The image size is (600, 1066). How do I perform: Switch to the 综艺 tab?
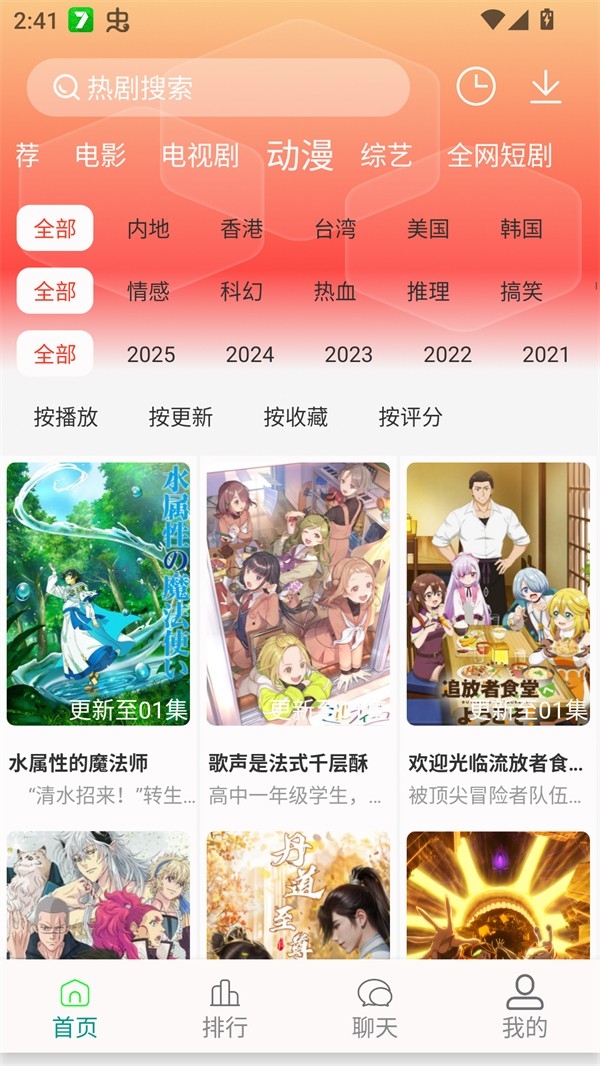386,155
